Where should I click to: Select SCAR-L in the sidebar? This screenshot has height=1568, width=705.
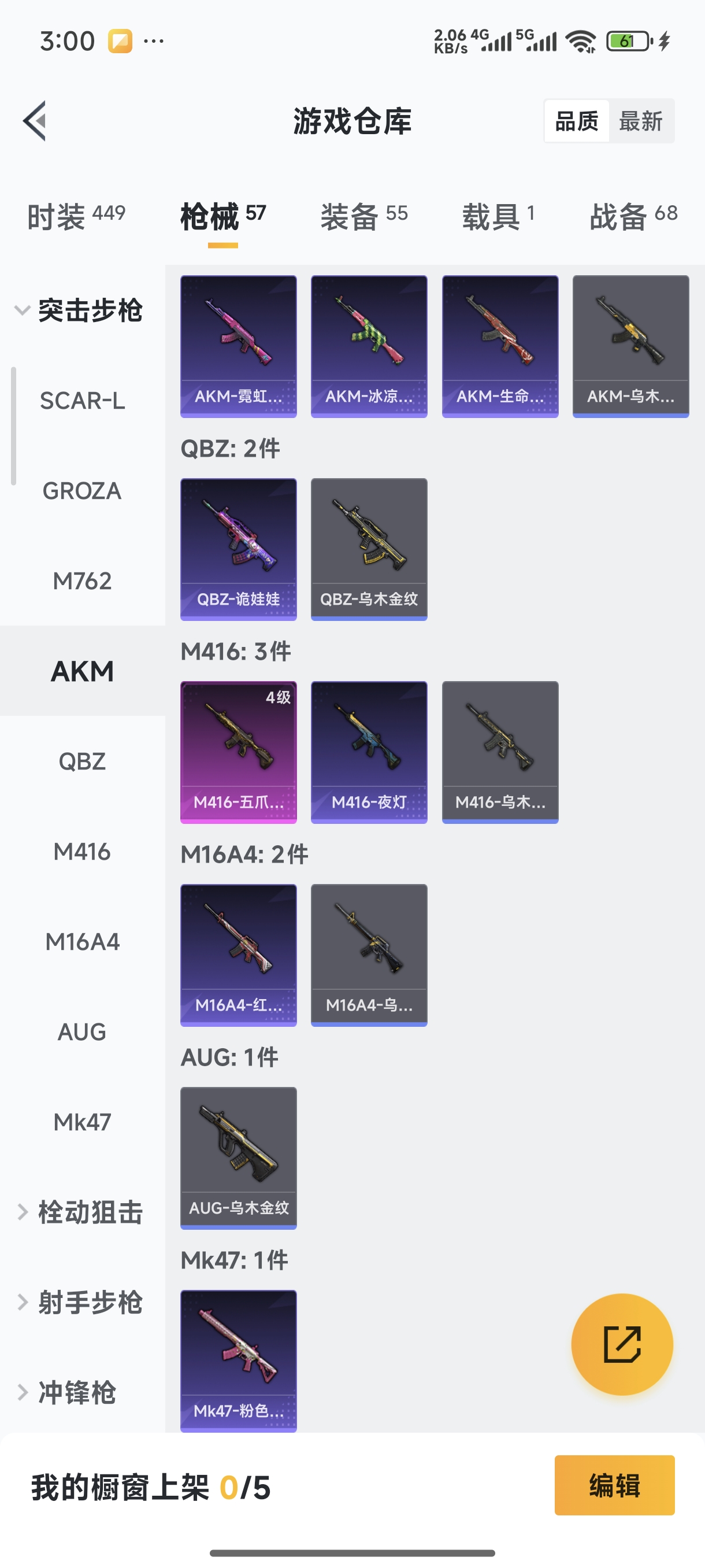tap(82, 401)
